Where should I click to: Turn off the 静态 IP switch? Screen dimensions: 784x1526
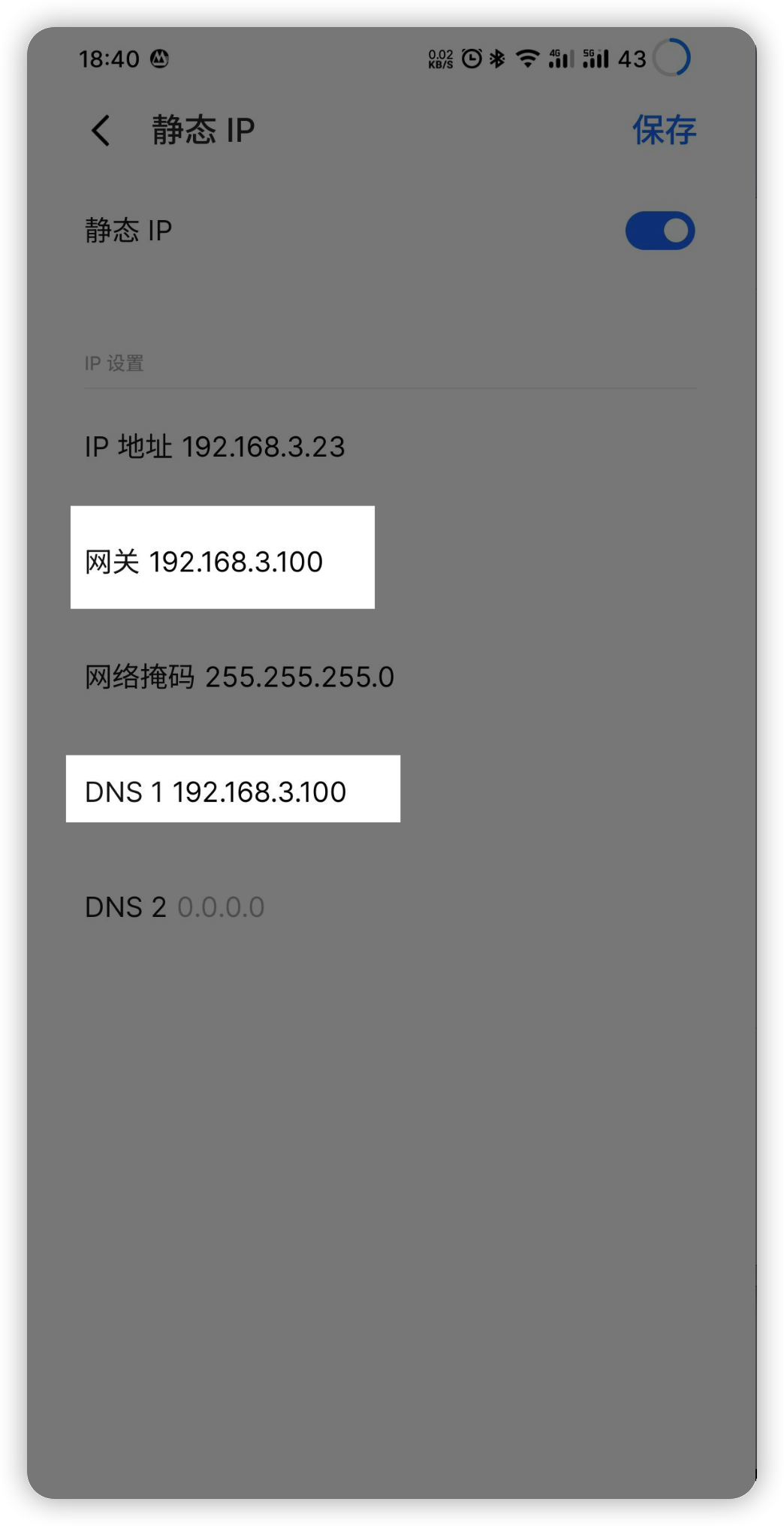(659, 231)
